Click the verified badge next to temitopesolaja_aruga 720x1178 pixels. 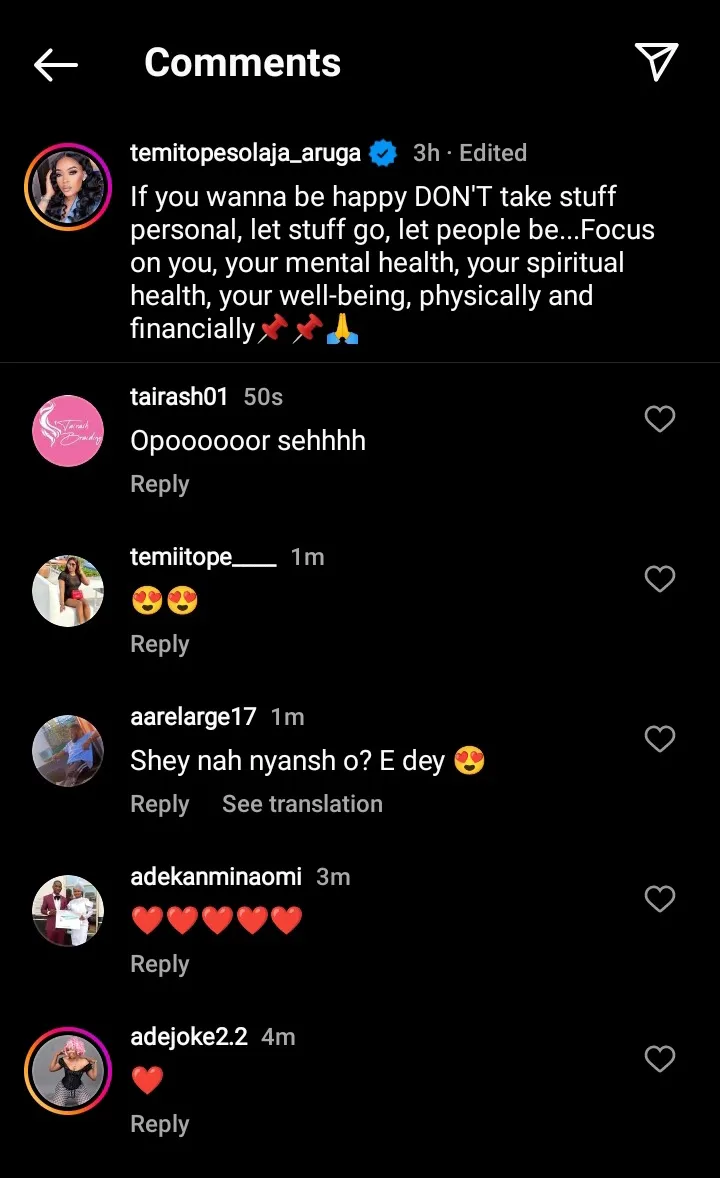381,153
